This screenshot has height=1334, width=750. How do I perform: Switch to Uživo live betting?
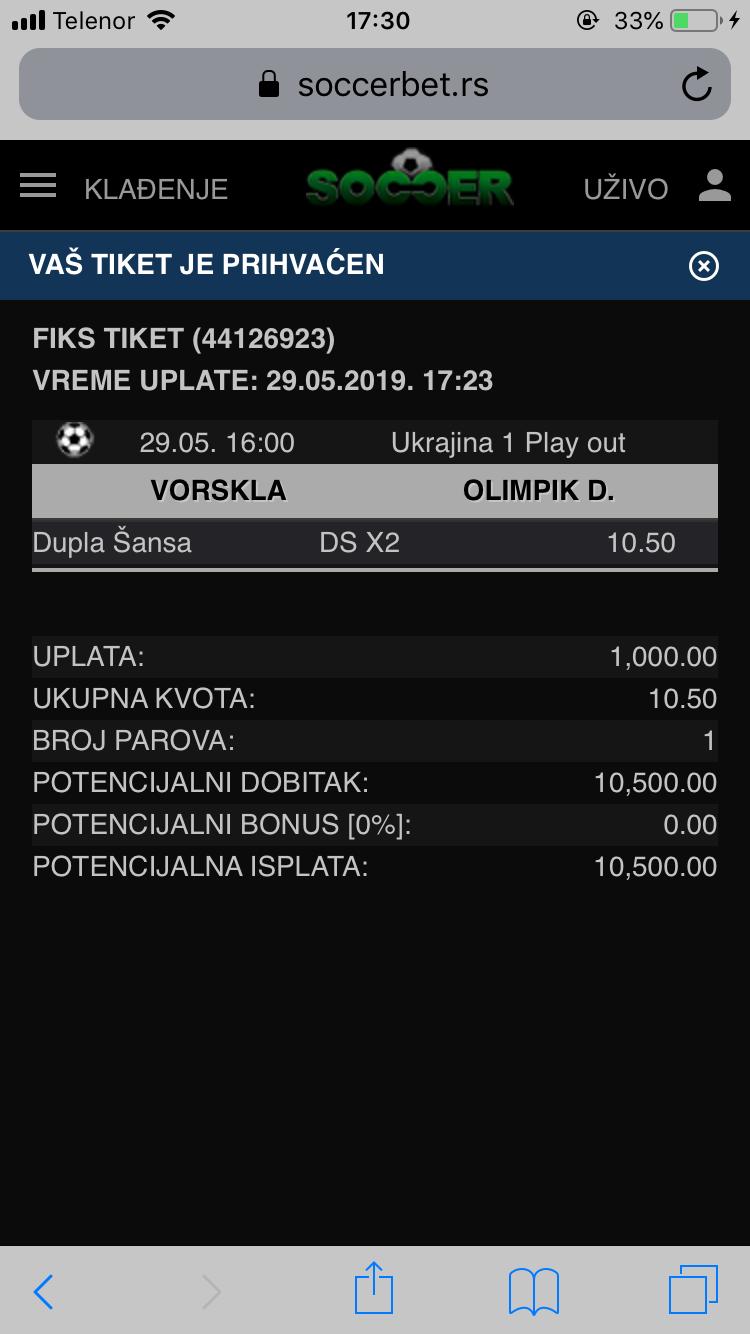pyautogui.click(x=626, y=189)
